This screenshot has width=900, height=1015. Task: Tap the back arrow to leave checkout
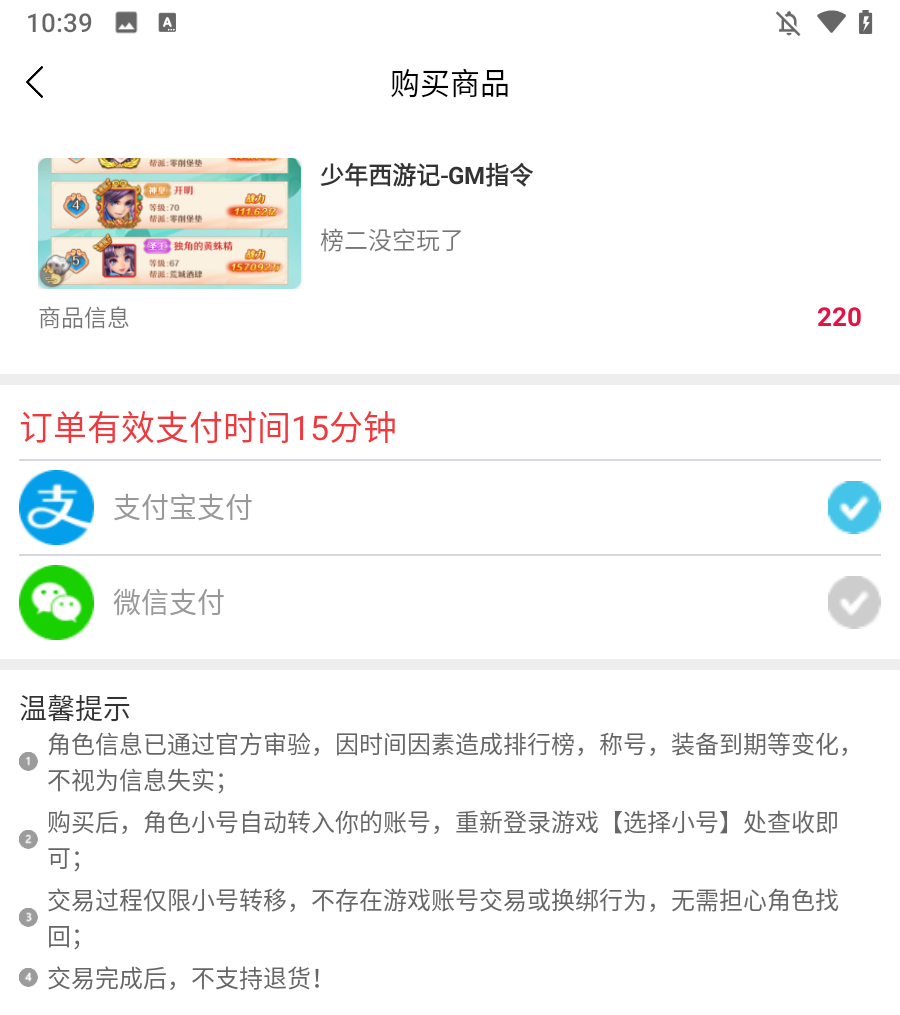tap(34, 83)
